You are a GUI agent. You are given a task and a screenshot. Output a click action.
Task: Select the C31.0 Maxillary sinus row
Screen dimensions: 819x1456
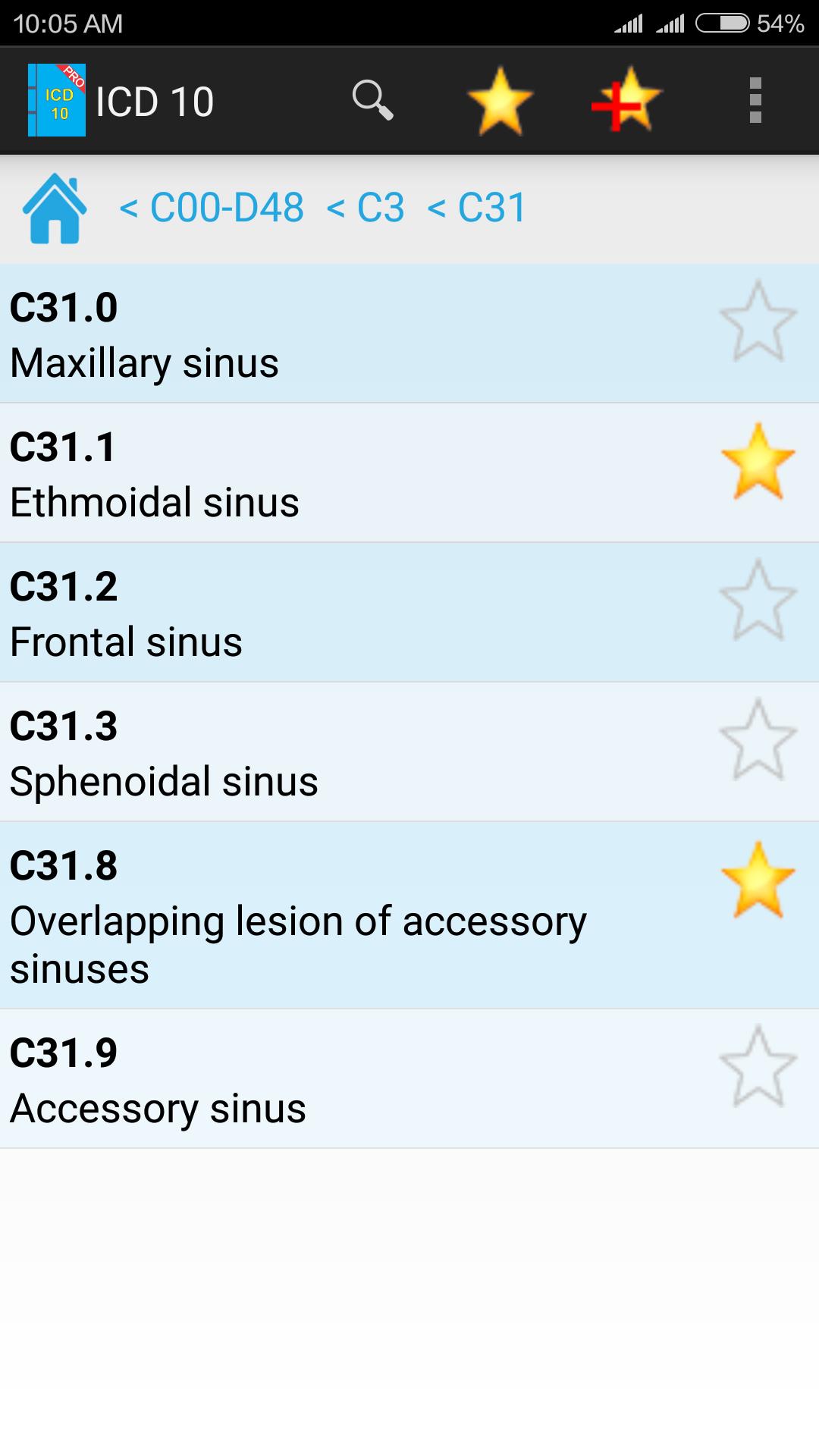click(303, 334)
